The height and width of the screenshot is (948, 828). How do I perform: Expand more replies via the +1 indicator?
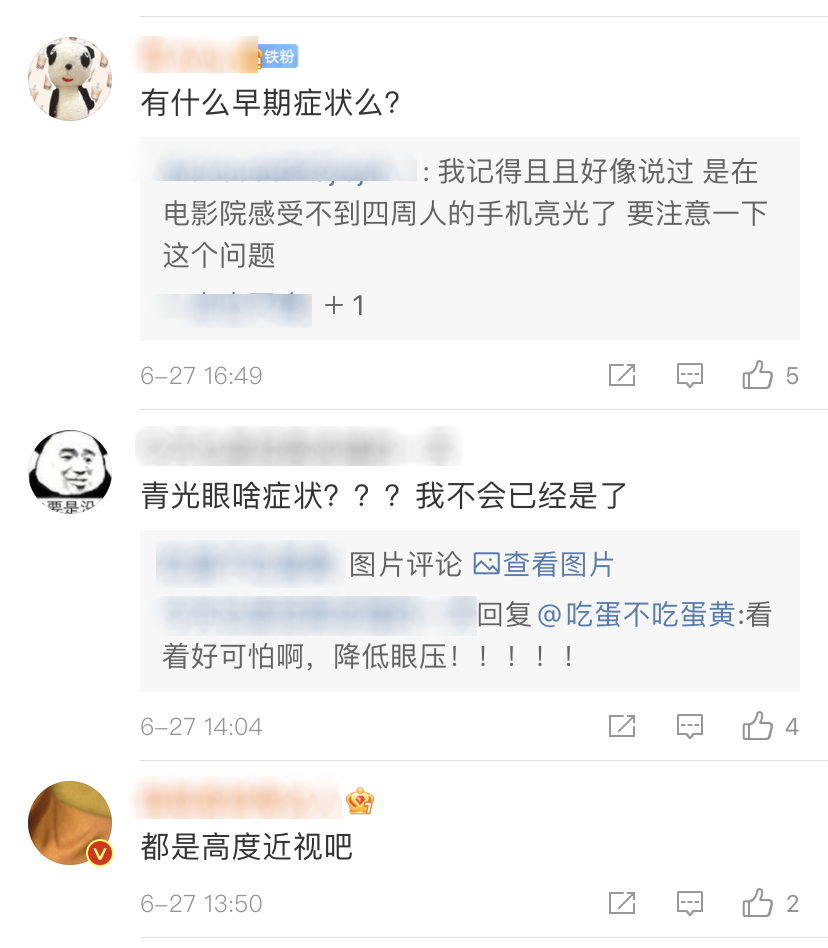click(345, 305)
